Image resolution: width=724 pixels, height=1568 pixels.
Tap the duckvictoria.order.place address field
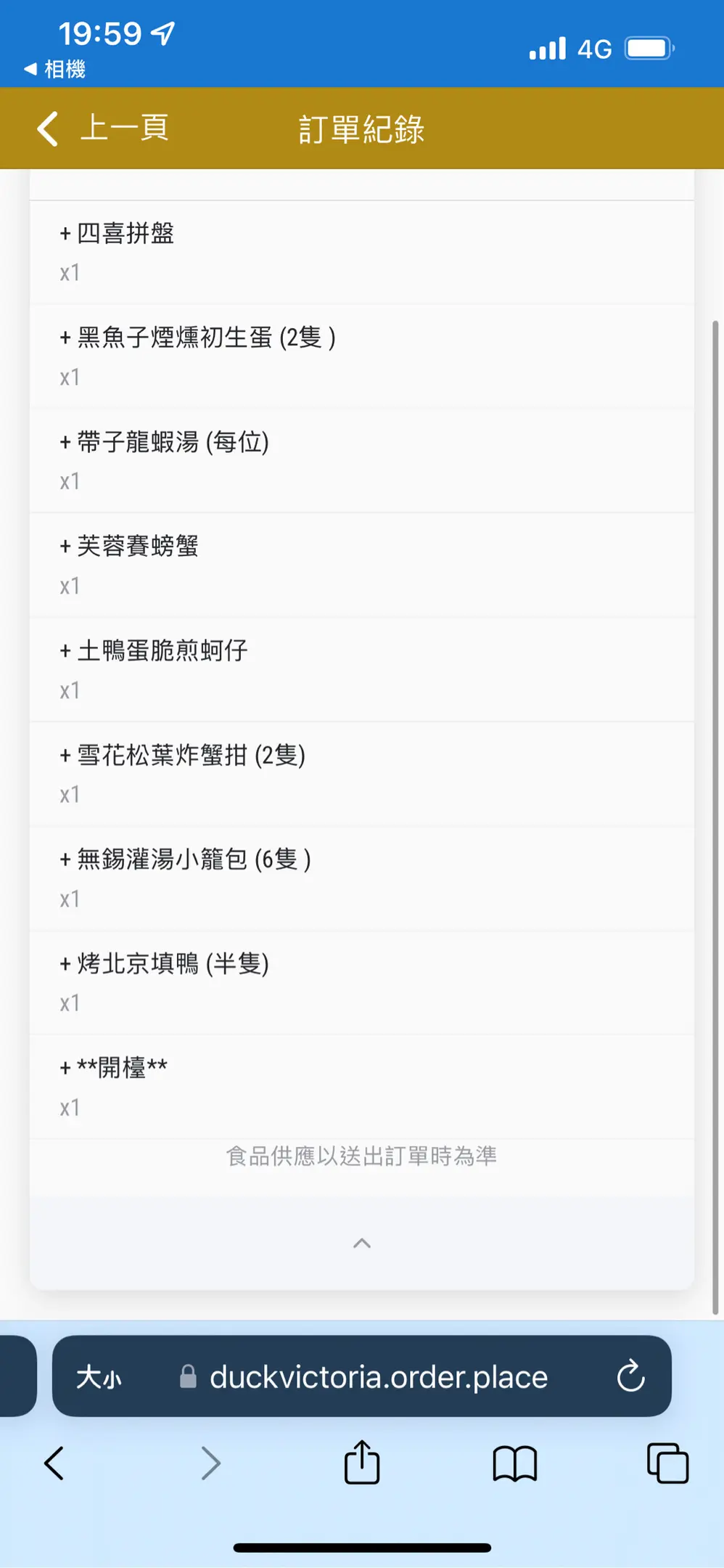362,1376
